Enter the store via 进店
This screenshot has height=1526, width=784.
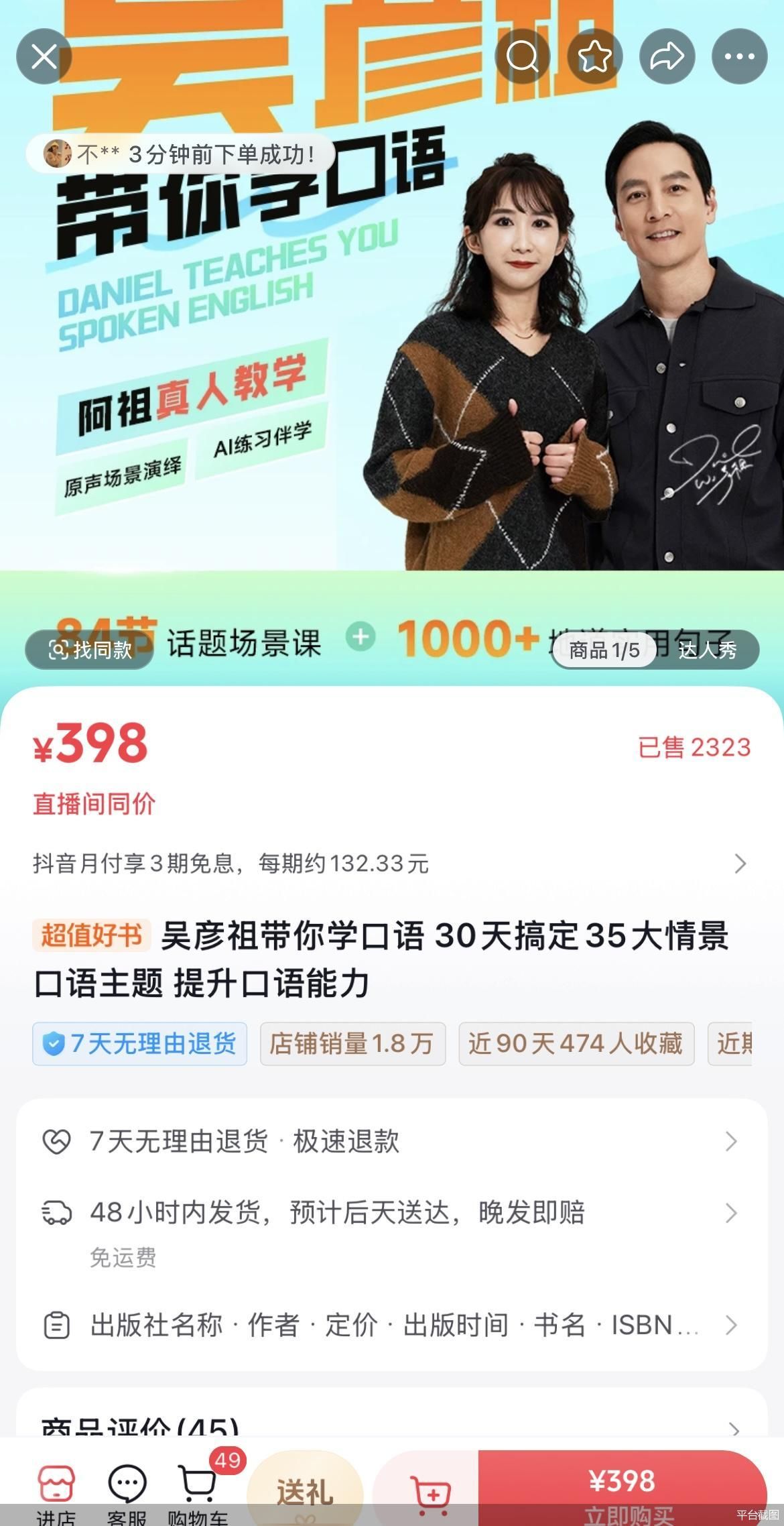(x=56, y=1491)
